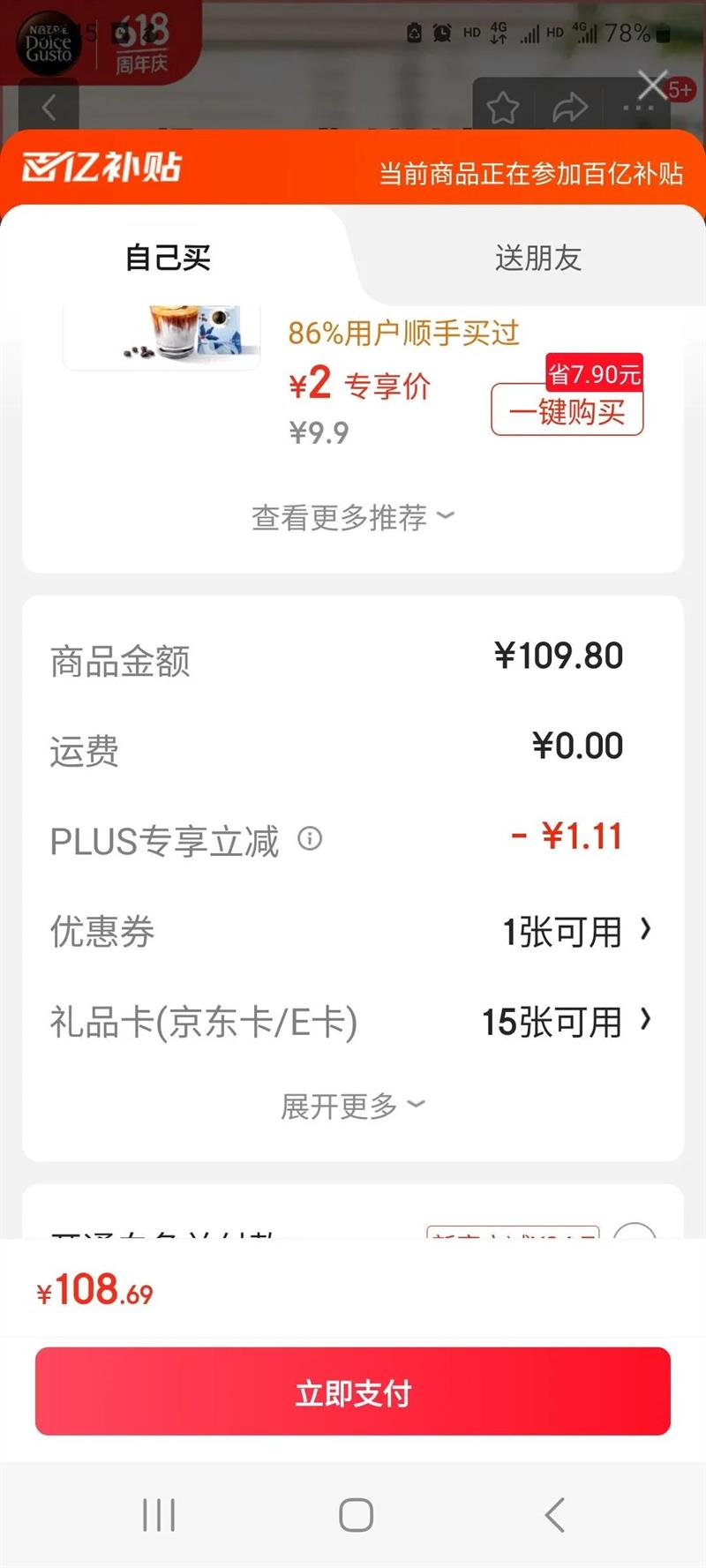The height and width of the screenshot is (1568, 706).
Task: Switch to the 送朋友 tab
Action: 537,259
